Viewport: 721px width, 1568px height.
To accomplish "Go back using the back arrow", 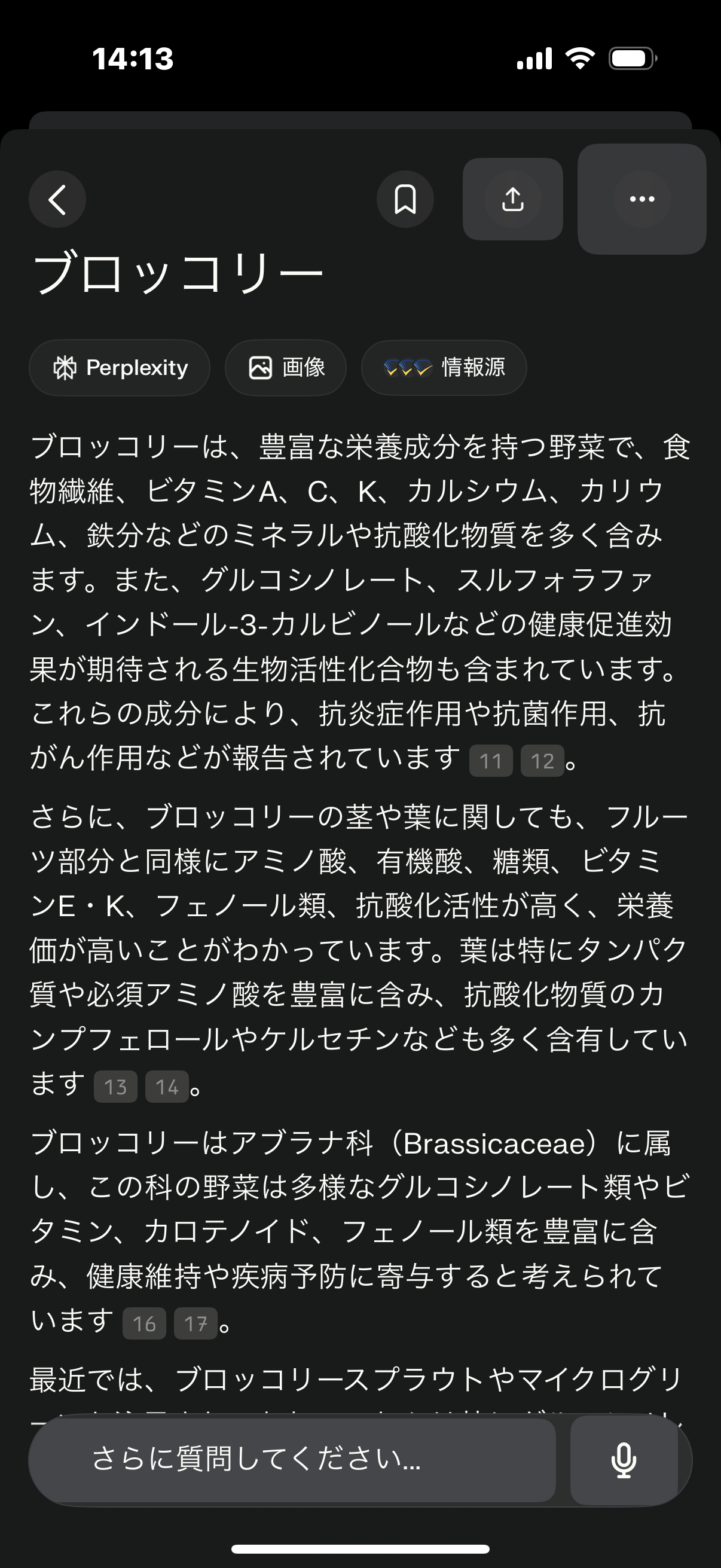I will [x=57, y=199].
